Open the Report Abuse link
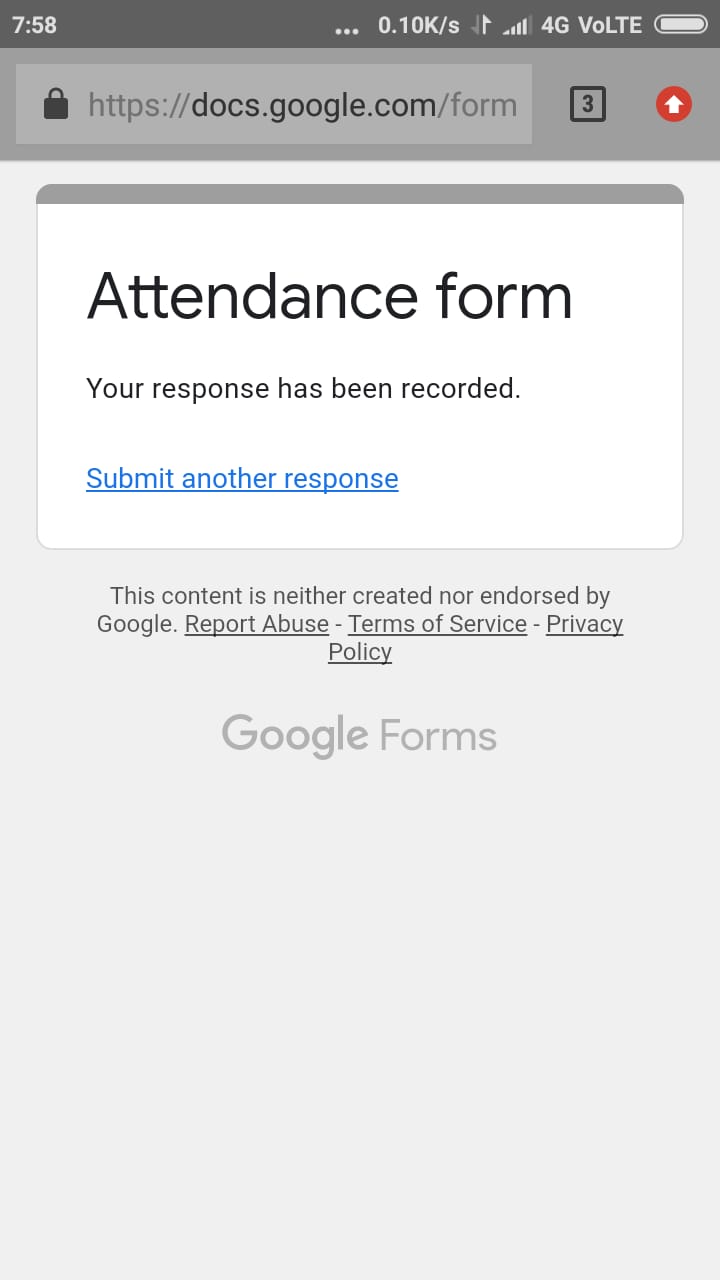Image resolution: width=720 pixels, height=1280 pixels. tap(257, 624)
